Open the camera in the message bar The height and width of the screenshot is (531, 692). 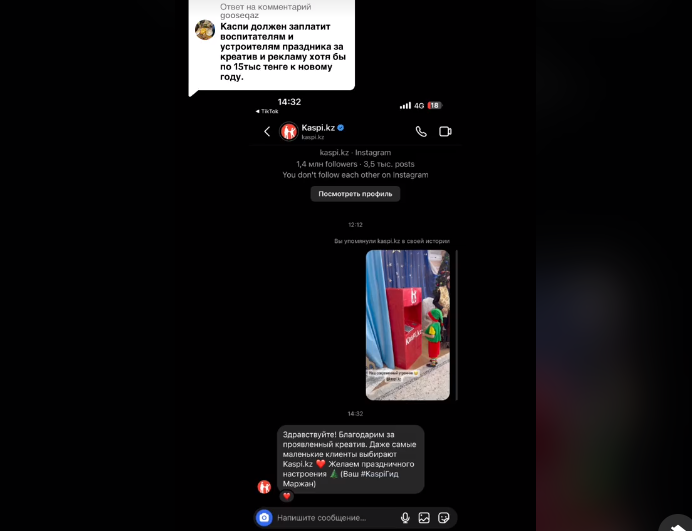coord(264,517)
